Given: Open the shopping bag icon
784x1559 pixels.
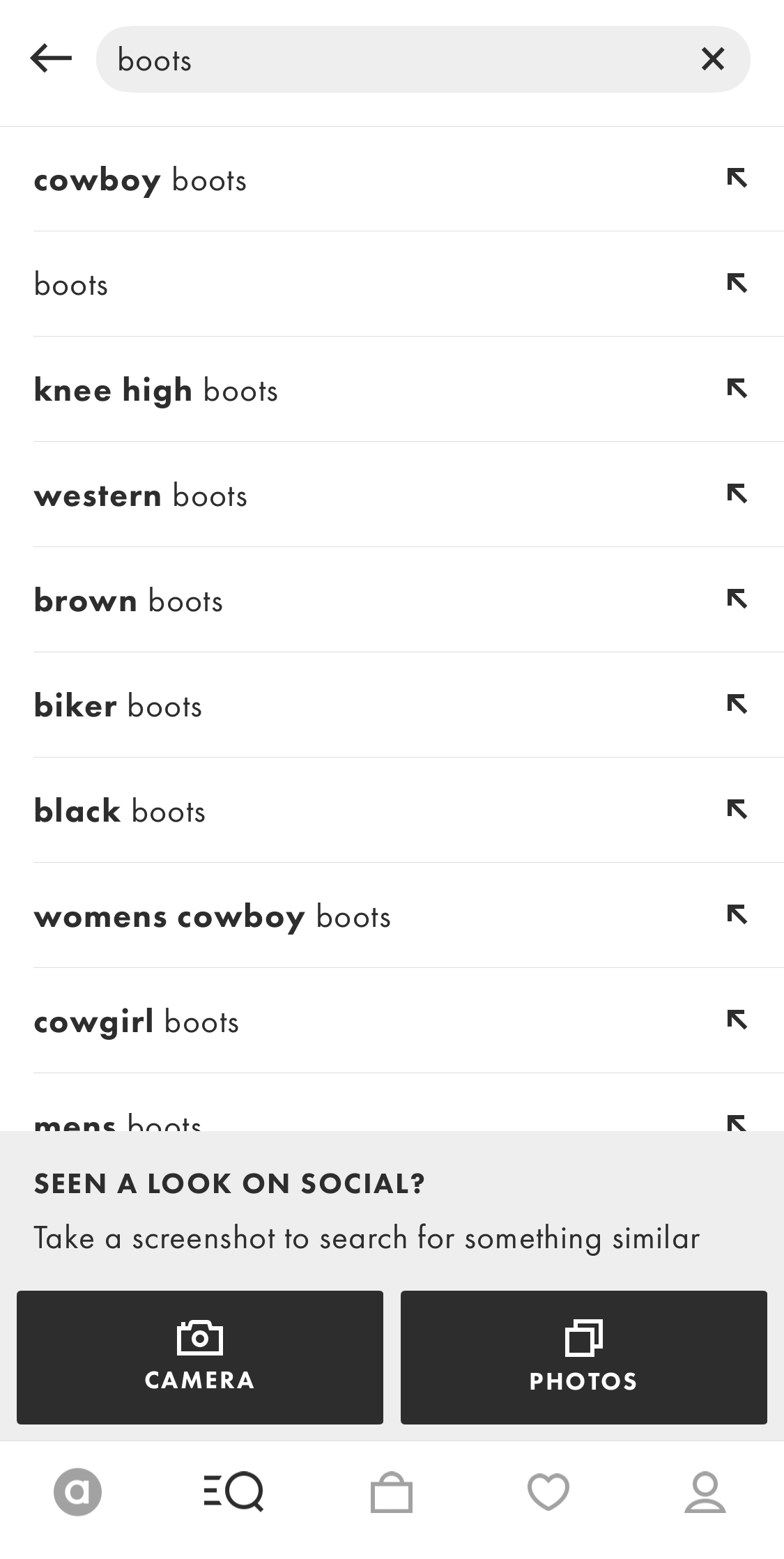Looking at the screenshot, I should 392,1493.
